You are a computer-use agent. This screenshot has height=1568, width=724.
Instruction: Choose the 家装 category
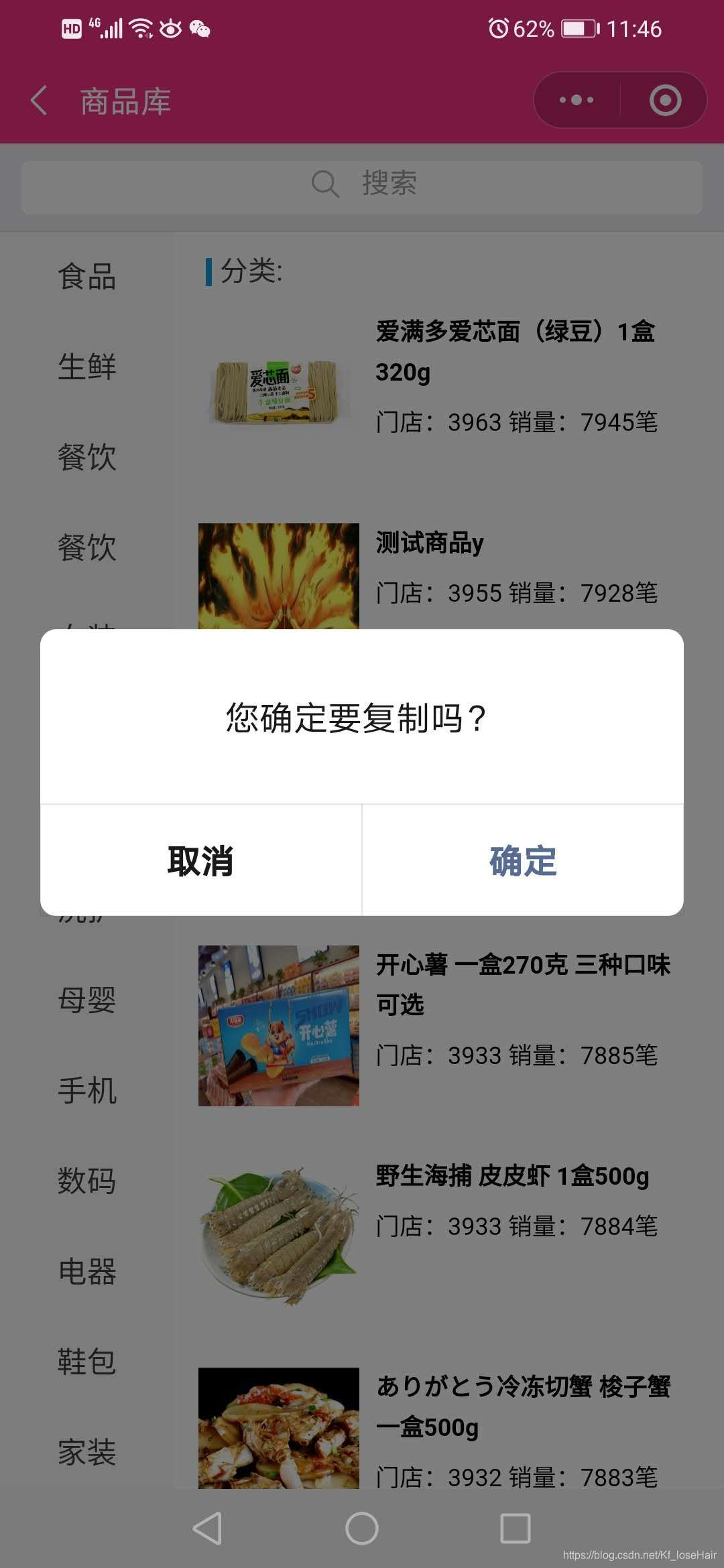(x=86, y=1452)
